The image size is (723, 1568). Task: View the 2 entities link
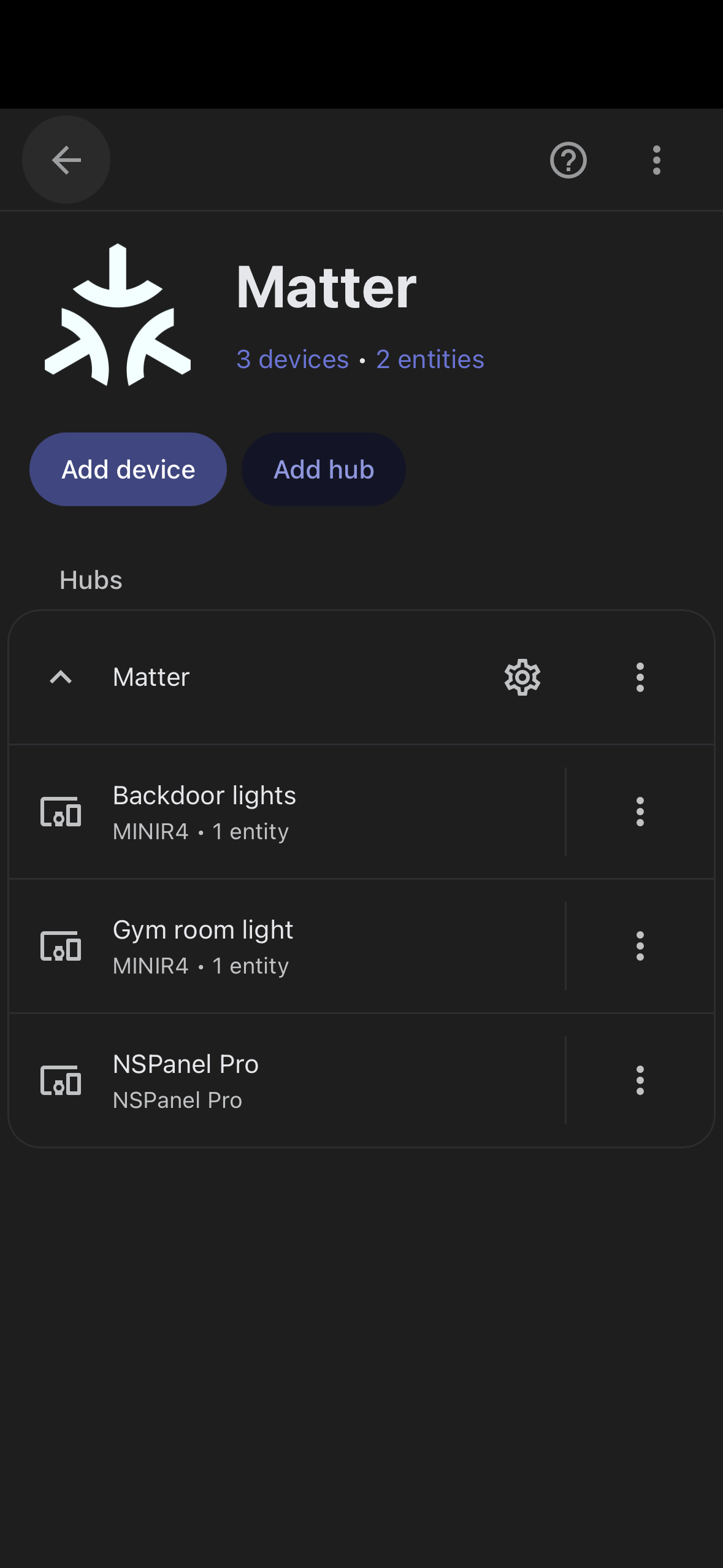coord(430,359)
